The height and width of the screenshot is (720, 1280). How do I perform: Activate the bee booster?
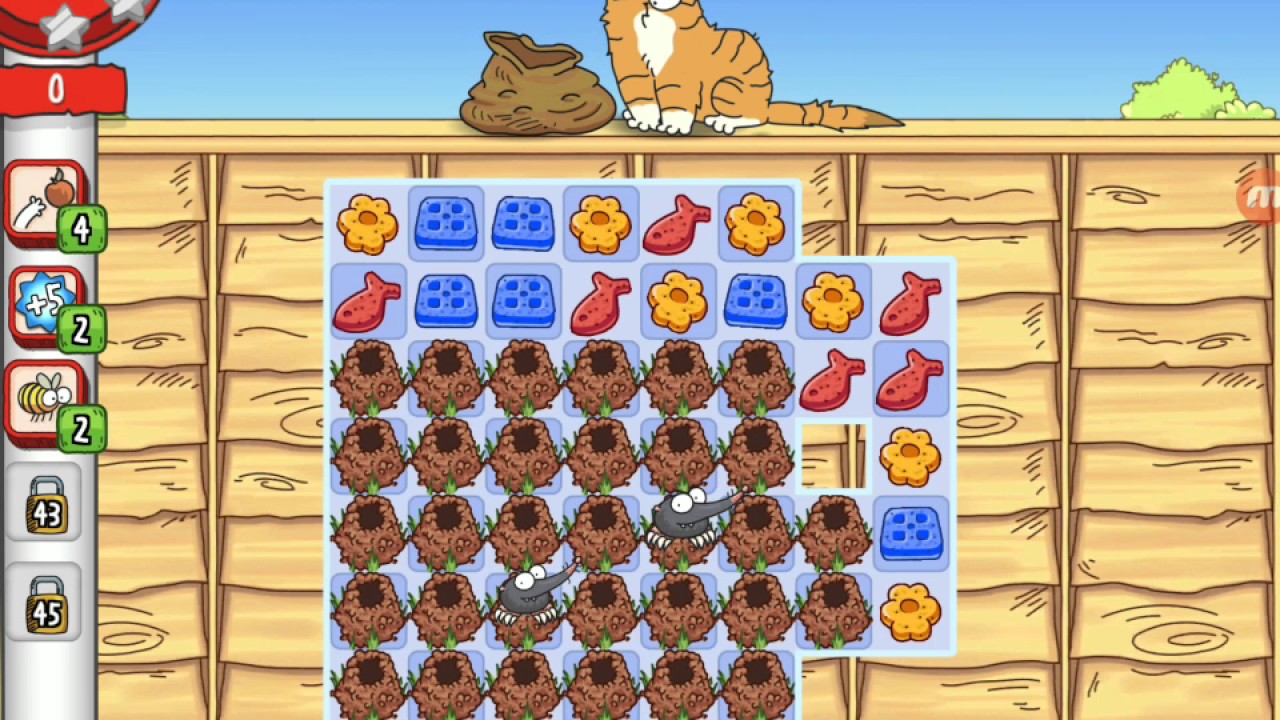pyautogui.click(x=46, y=400)
